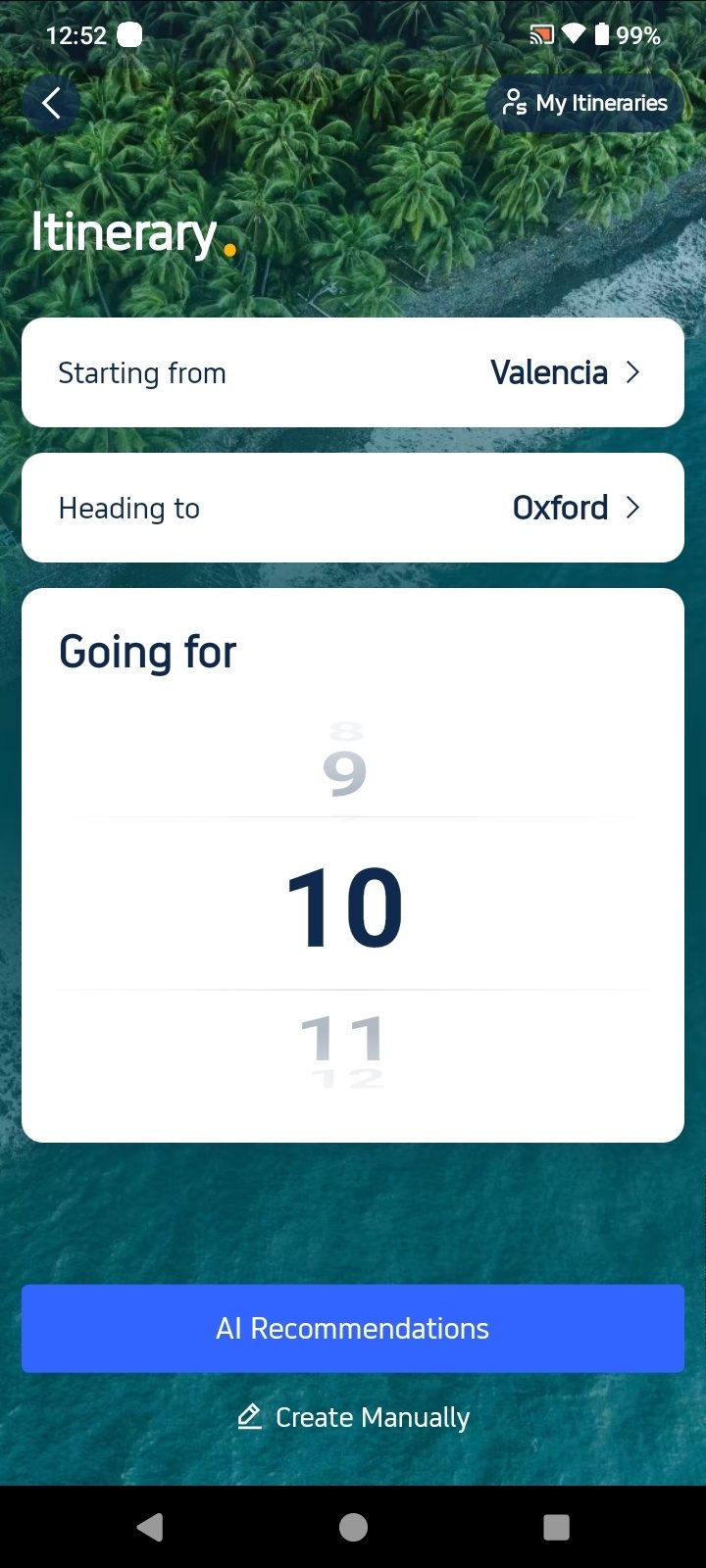706x1568 pixels.
Task: Tap the system home button
Action: [x=353, y=1527]
